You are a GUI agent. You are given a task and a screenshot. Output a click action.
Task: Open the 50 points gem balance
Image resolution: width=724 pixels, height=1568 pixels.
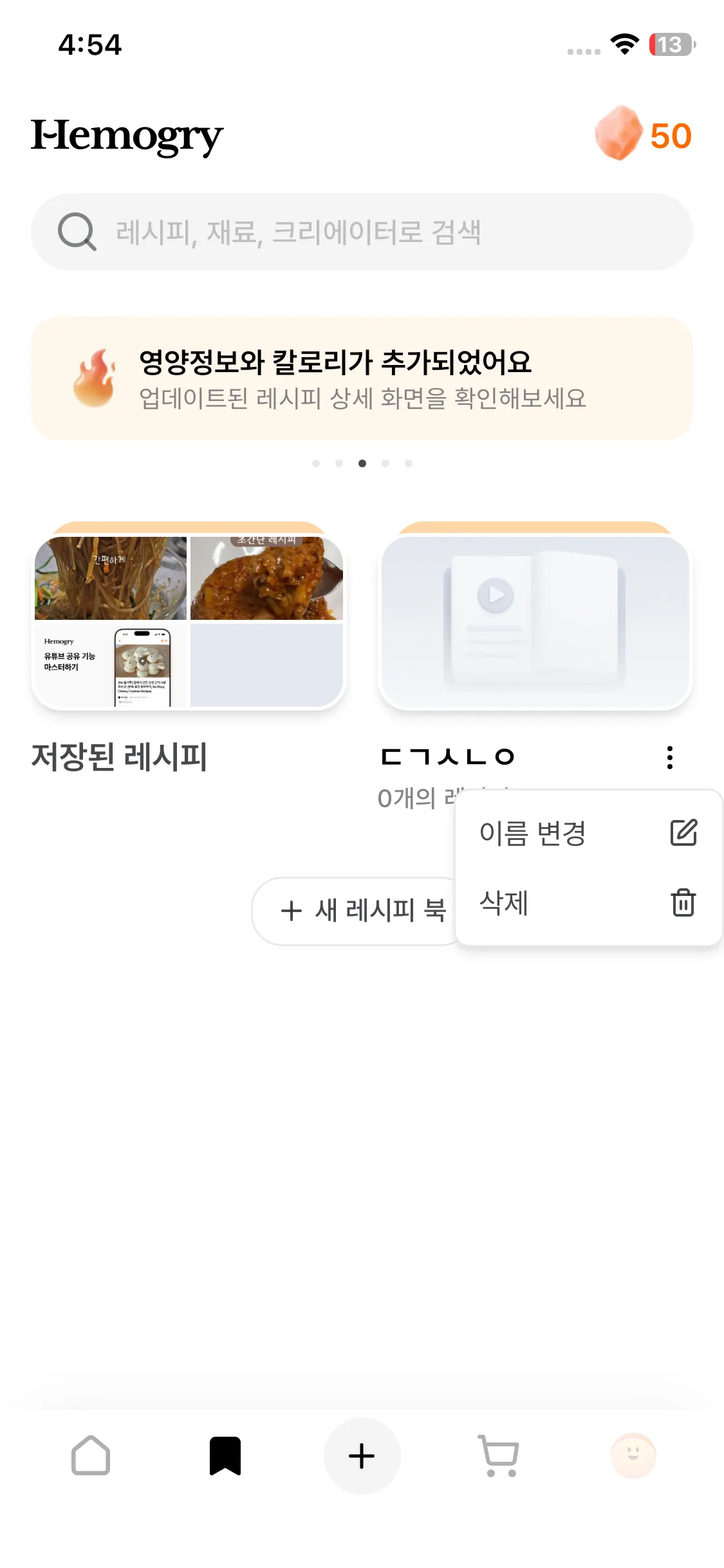pyautogui.click(x=644, y=135)
